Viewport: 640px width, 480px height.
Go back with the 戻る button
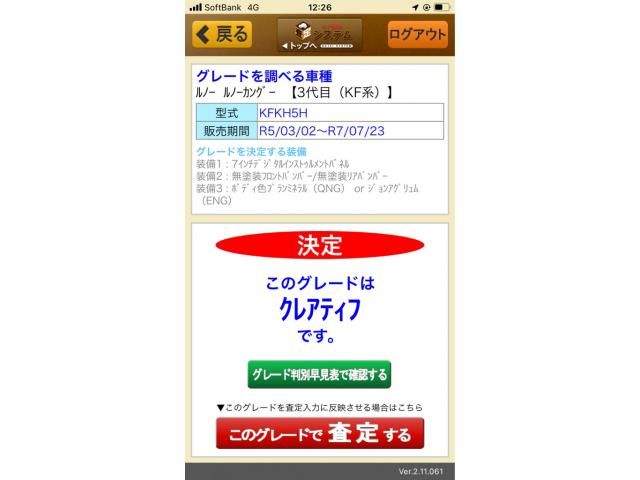(222, 34)
